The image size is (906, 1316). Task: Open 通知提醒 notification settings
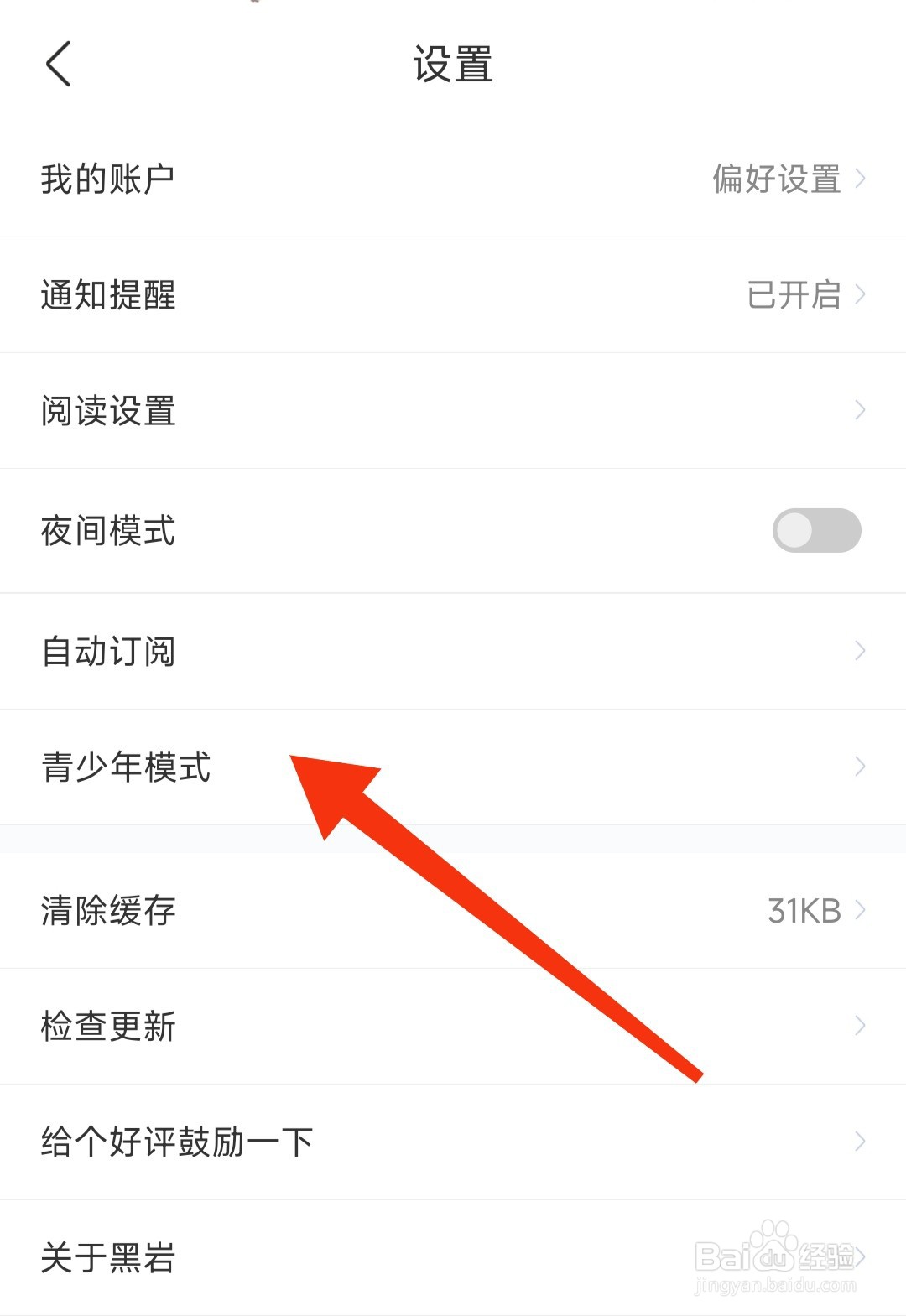click(x=109, y=295)
